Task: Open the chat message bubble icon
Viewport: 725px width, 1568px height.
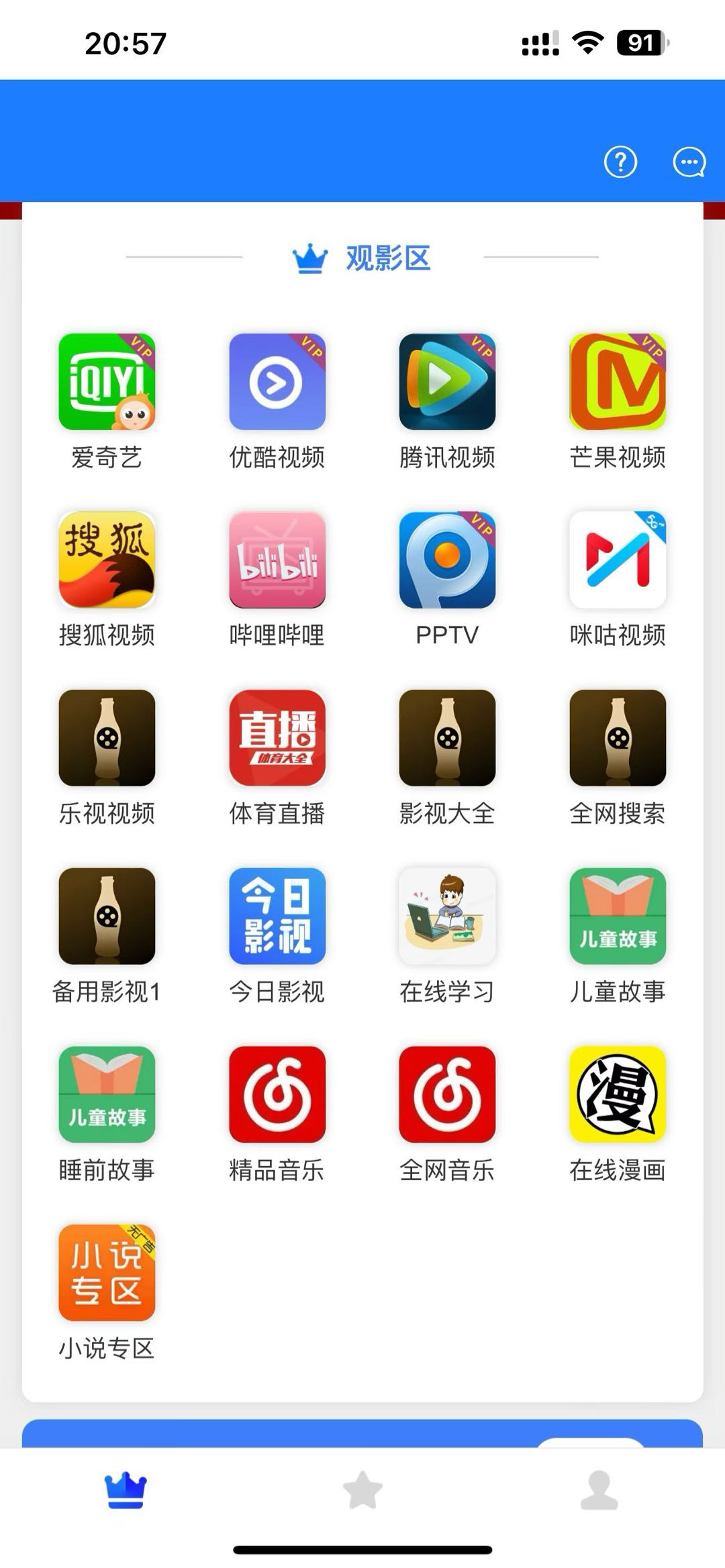Action: (x=689, y=162)
